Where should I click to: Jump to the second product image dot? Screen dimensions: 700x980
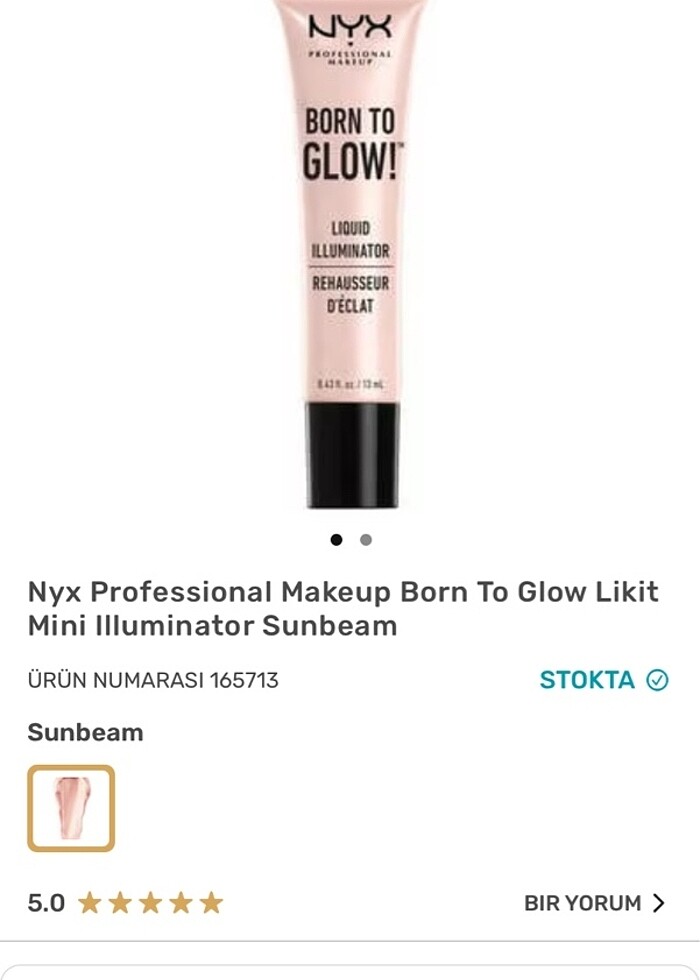366,540
